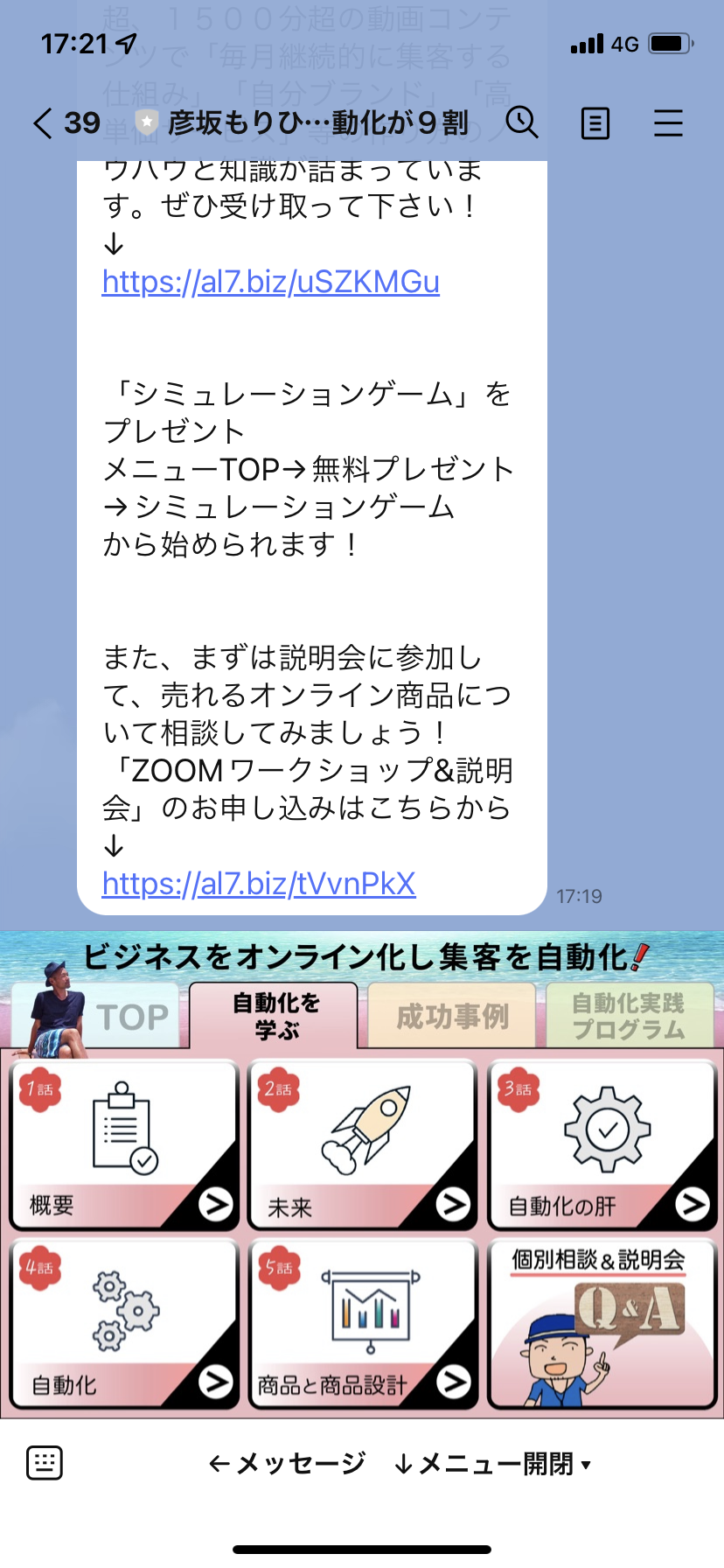Select the 成功事例 tab
724x1568 pixels.
click(x=451, y=1018)
